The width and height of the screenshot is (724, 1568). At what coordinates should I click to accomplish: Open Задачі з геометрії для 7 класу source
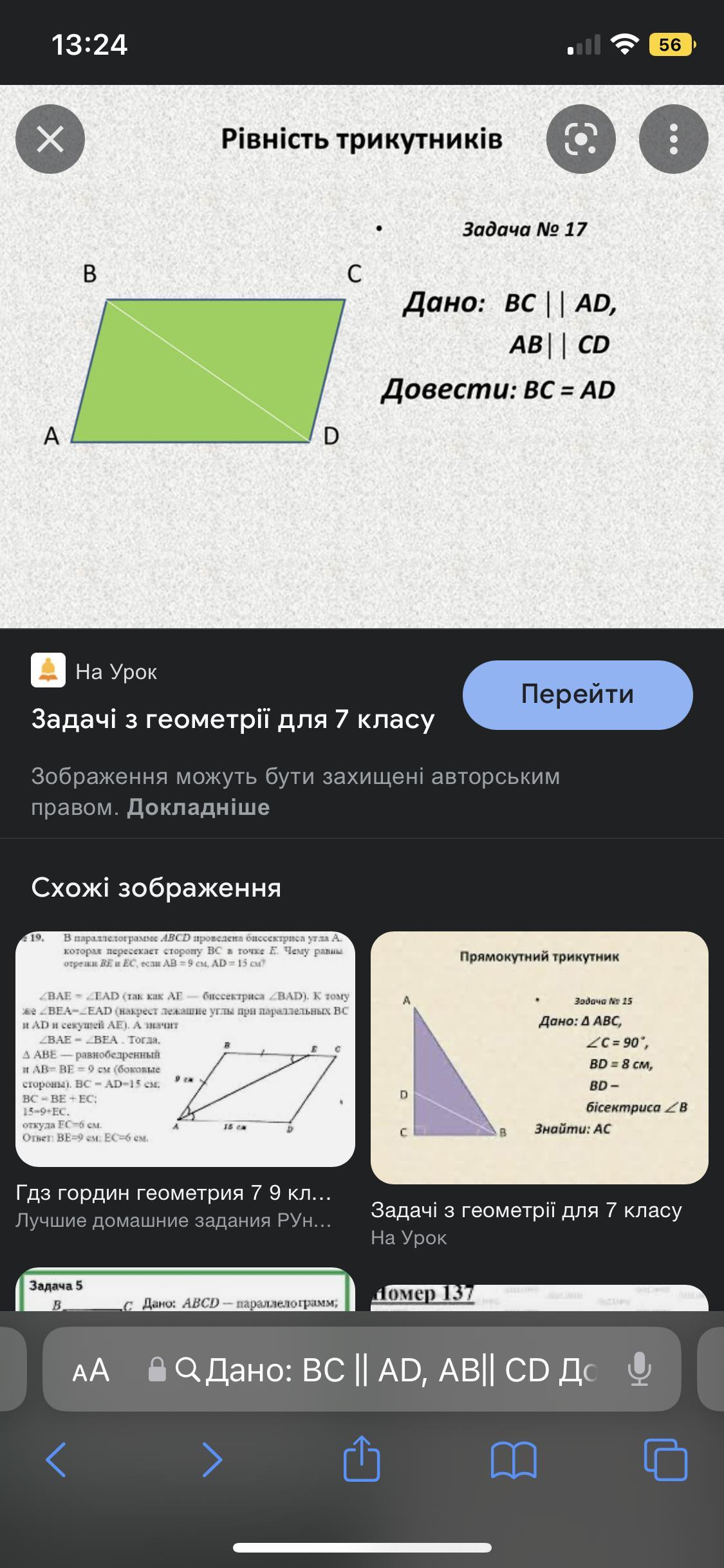233,719
